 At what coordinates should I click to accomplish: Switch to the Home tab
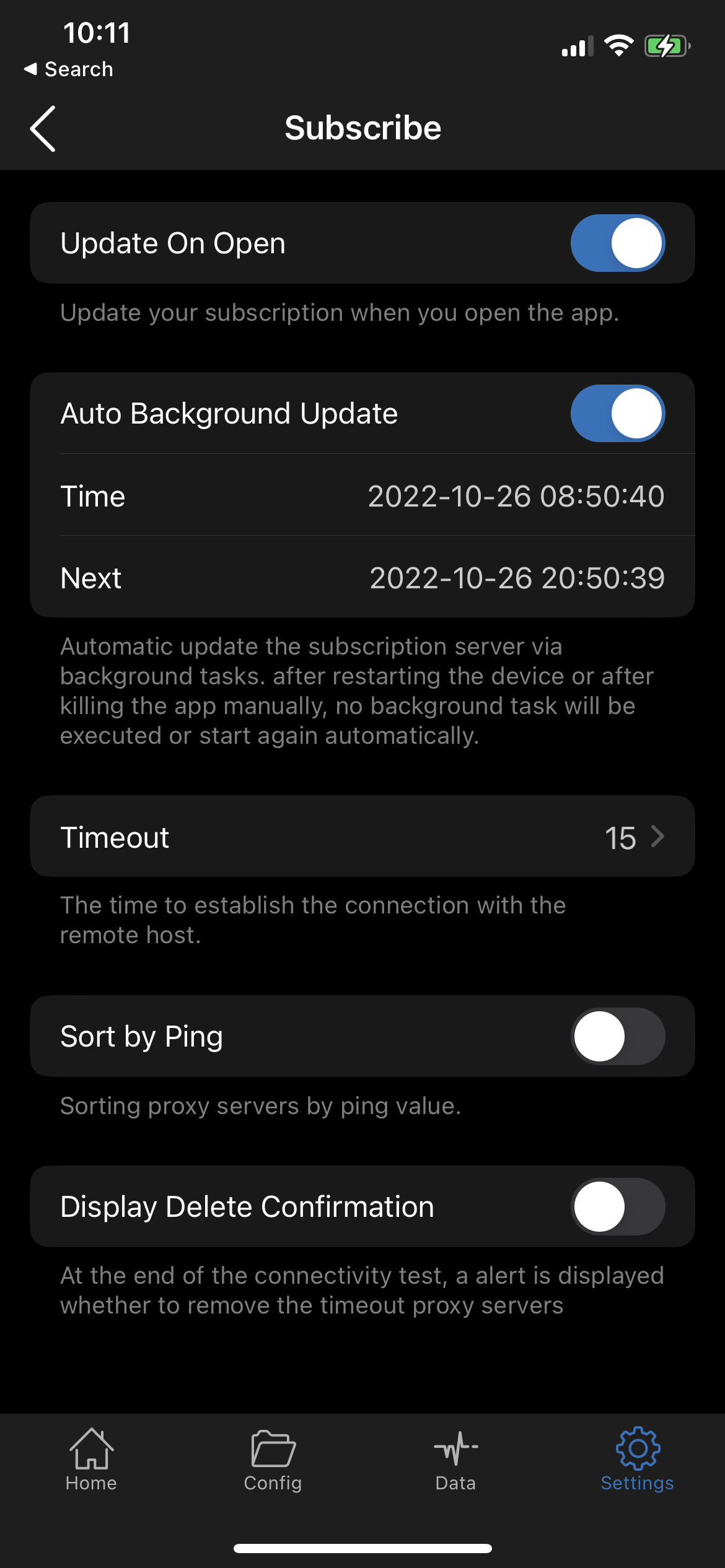tap(91, 1459)
